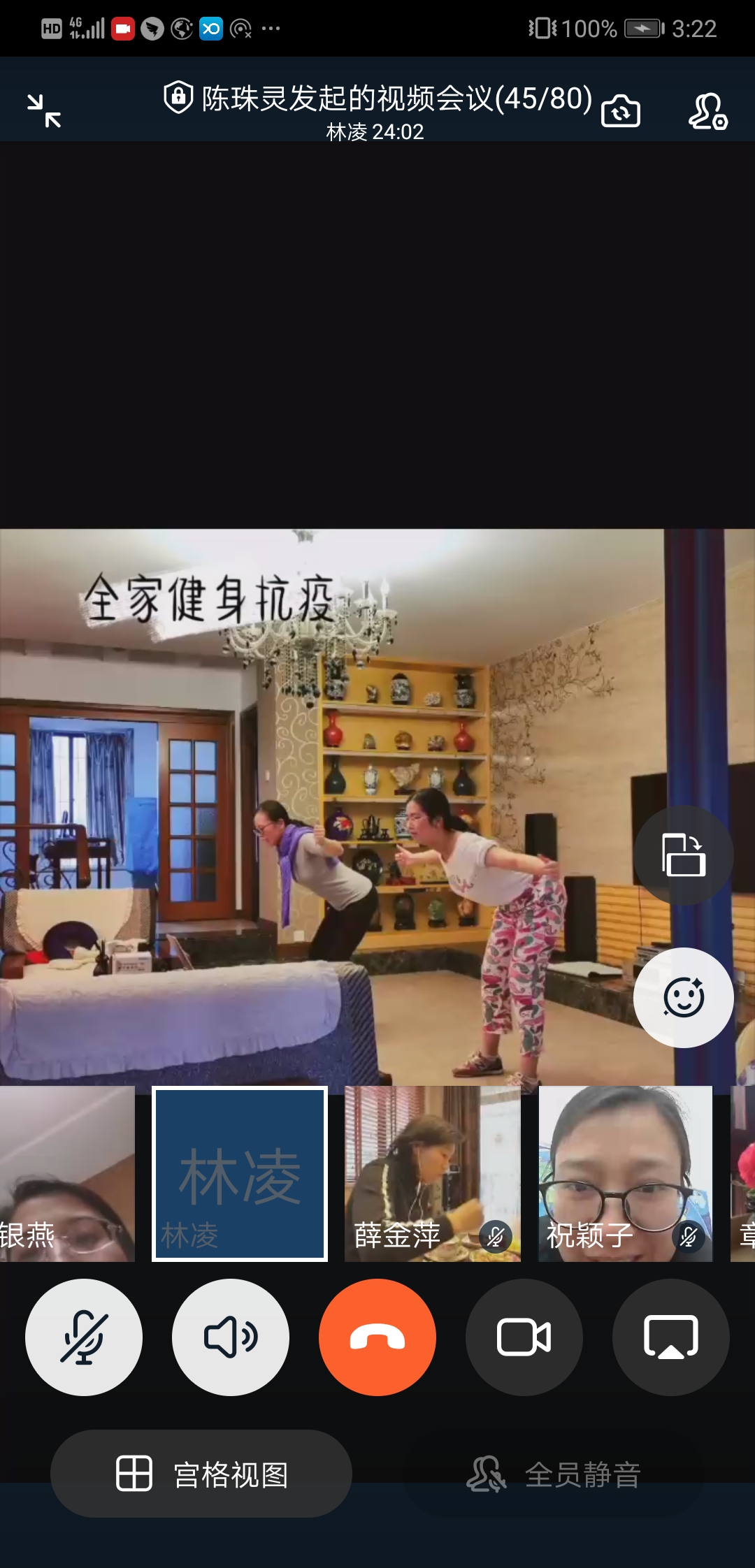Open participant management settings

click(x=707, y=111)
